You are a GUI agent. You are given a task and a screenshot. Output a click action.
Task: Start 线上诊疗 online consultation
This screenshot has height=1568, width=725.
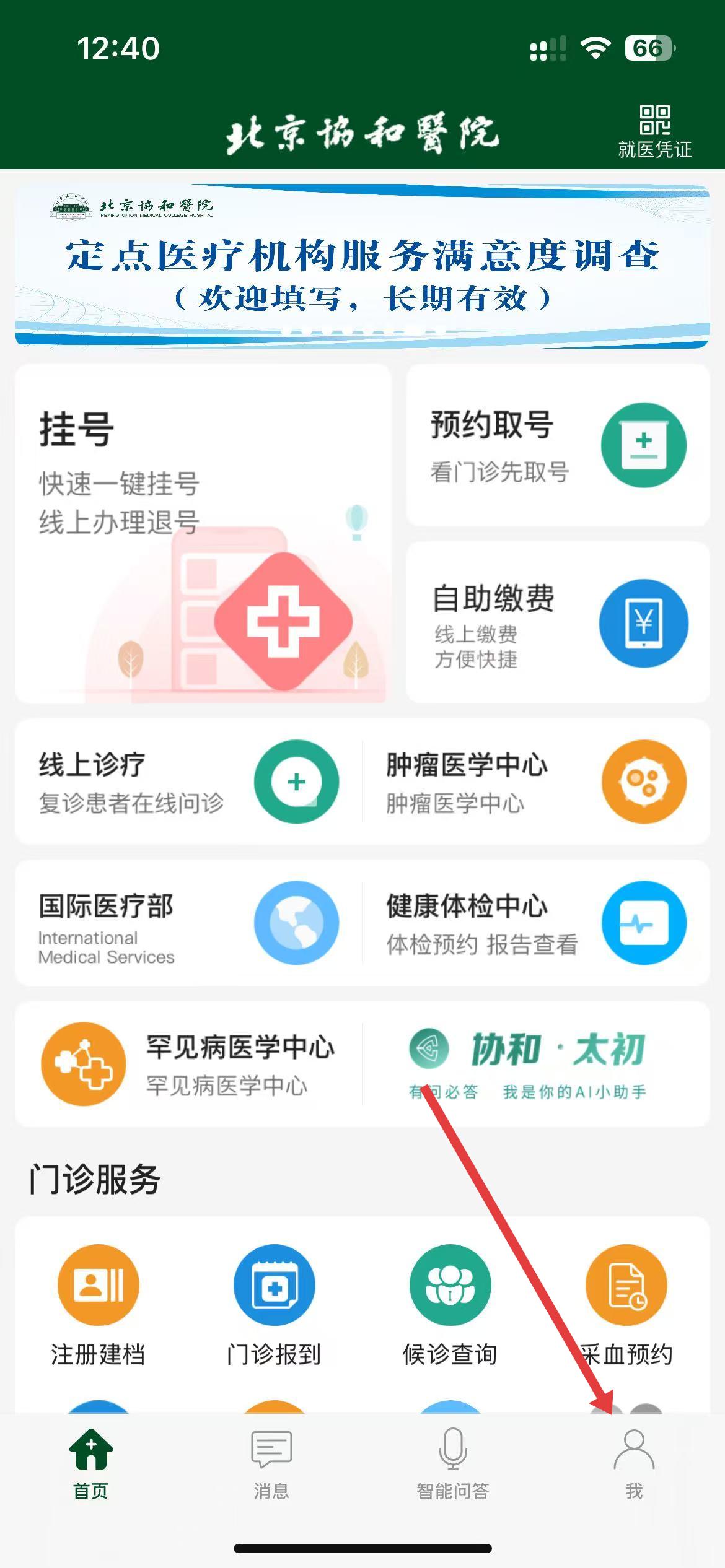(x=189, y=782)
